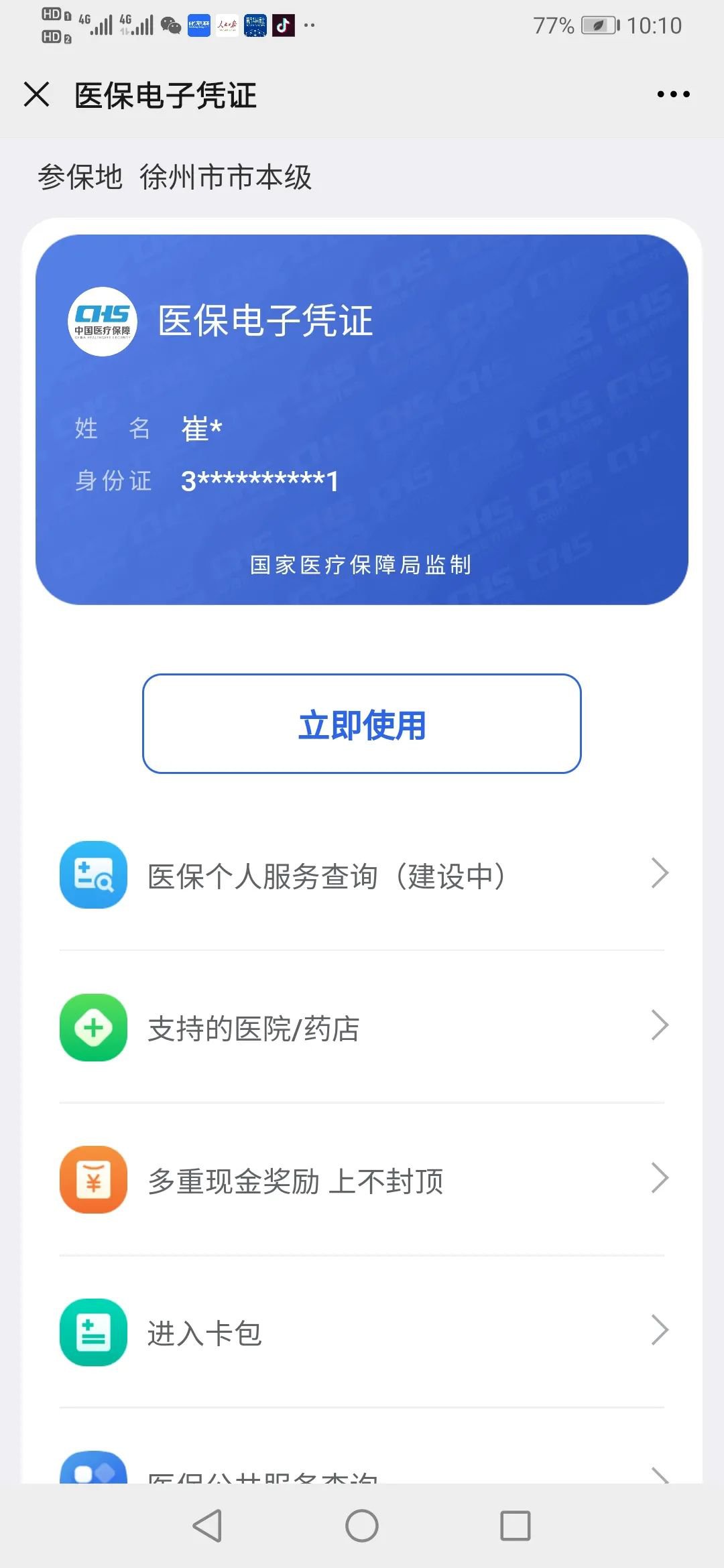Select the 进入卡包 row

click(362, 1333)
